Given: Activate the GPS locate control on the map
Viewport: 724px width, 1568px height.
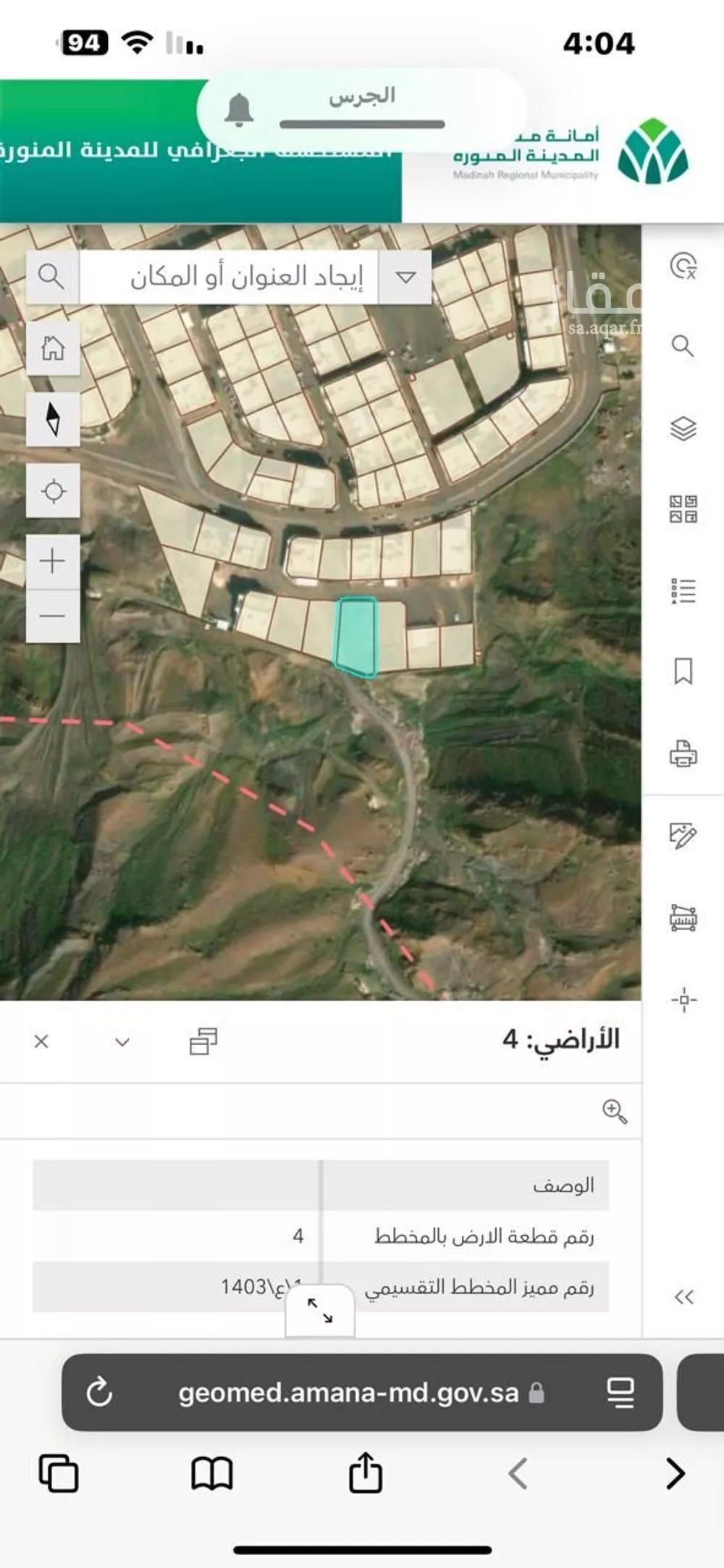Looking at the screenshot, I should pyautogui.click(x=53, y=490).
